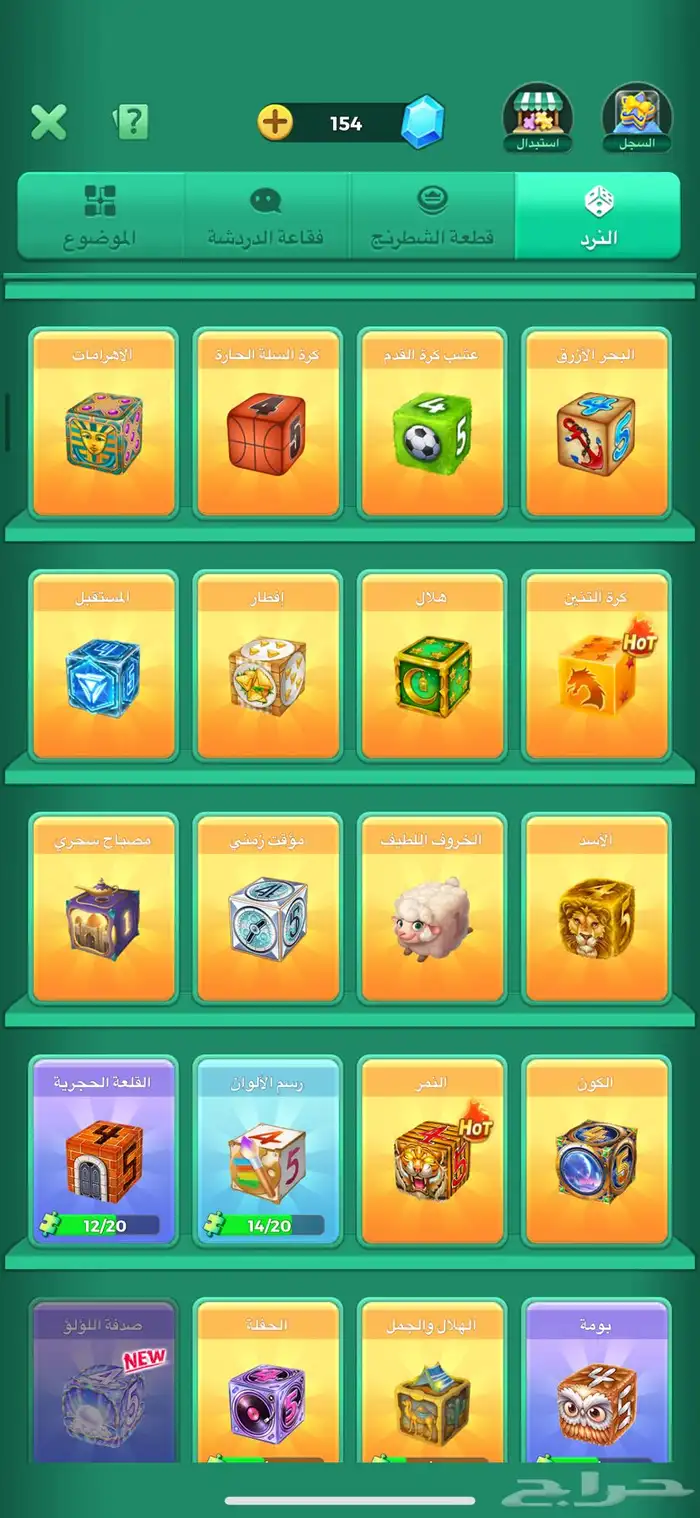This screenshot has width=700, height=1518.
Task: Open the رسم الألوان paint dice card
Action: 267,1151
